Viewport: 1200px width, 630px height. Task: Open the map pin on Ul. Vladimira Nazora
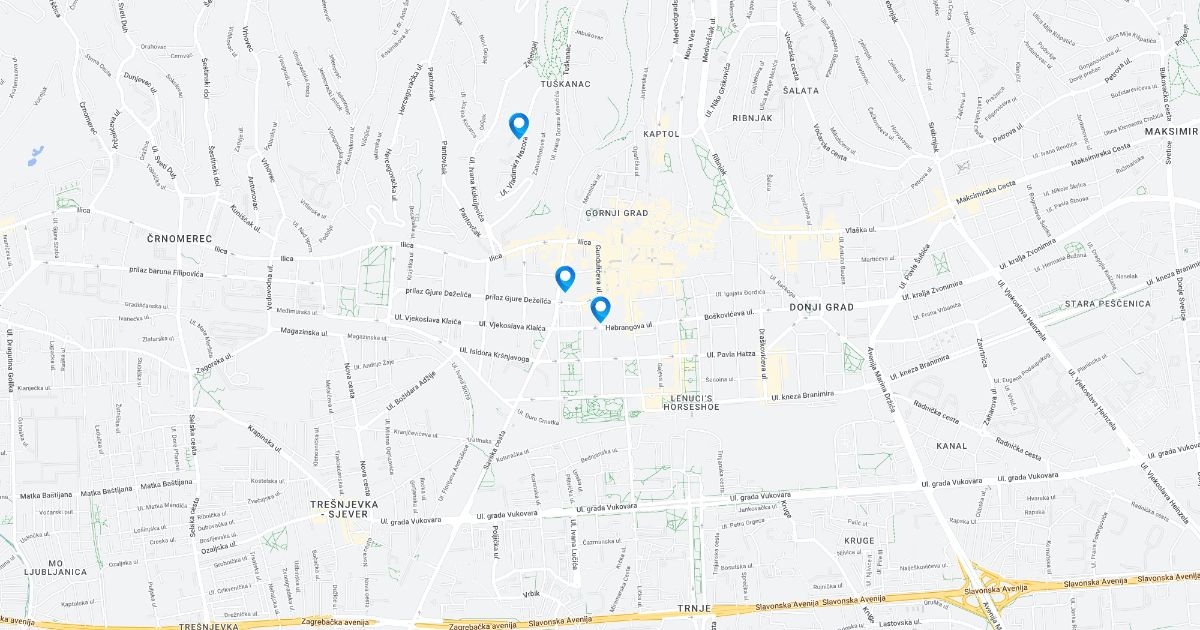click(519, 125)
